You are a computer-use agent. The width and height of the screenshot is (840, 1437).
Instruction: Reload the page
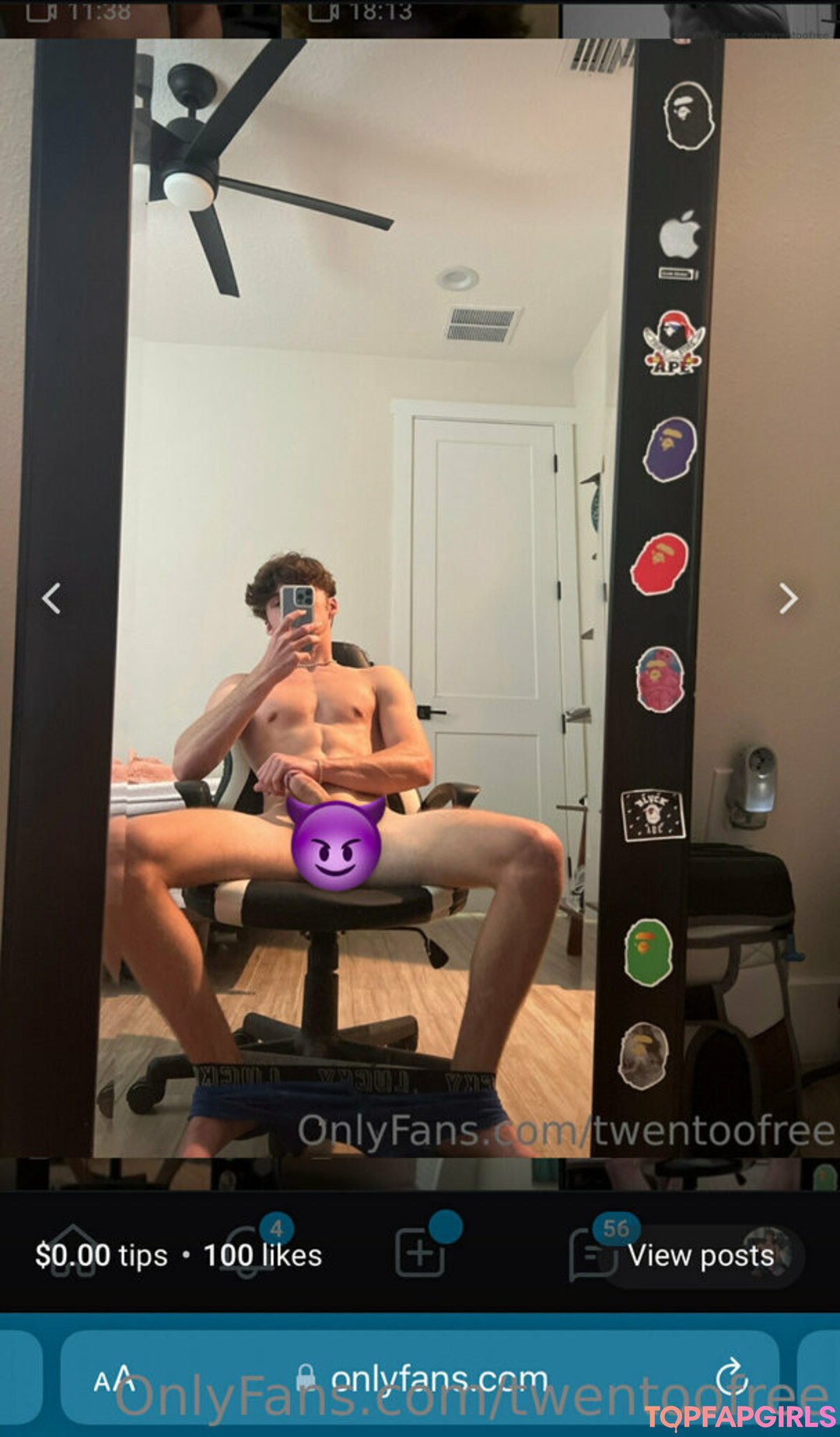coord(731,1377)
